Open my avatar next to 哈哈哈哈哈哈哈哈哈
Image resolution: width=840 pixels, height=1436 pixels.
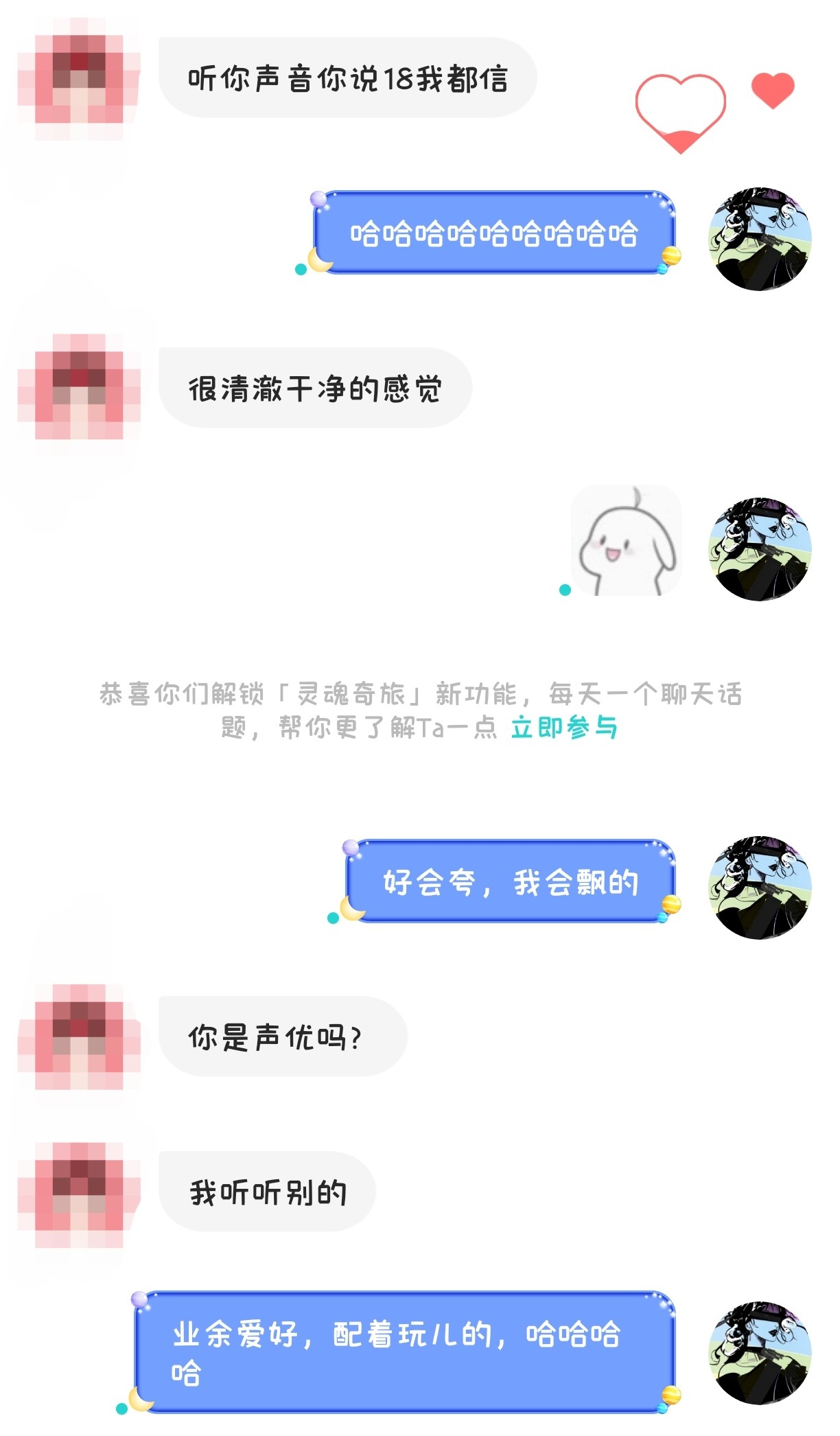click(x=760, y=239)
